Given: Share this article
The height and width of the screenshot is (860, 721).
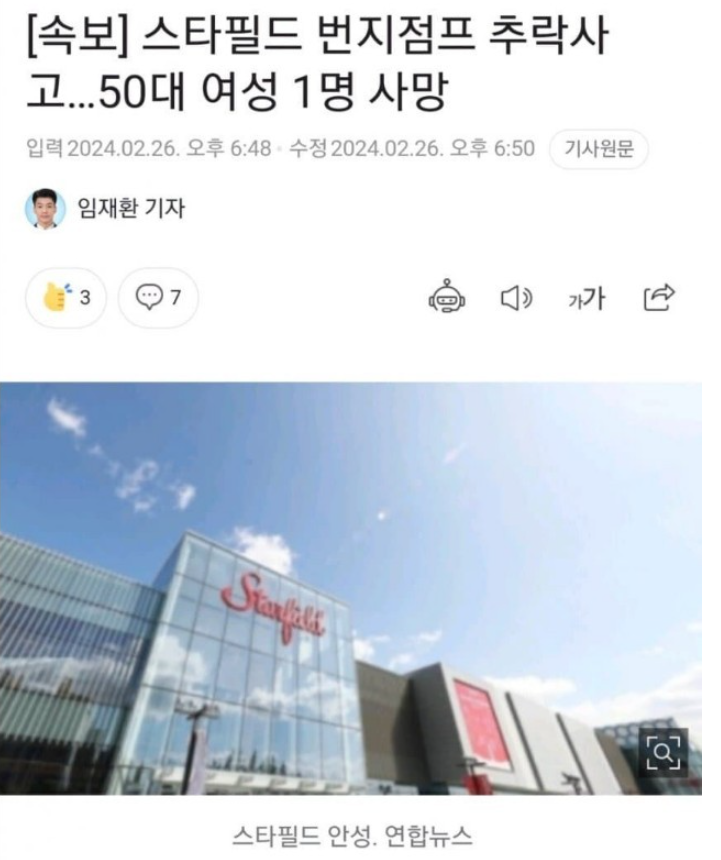Looking at the screenshot, I should [660, 297].
